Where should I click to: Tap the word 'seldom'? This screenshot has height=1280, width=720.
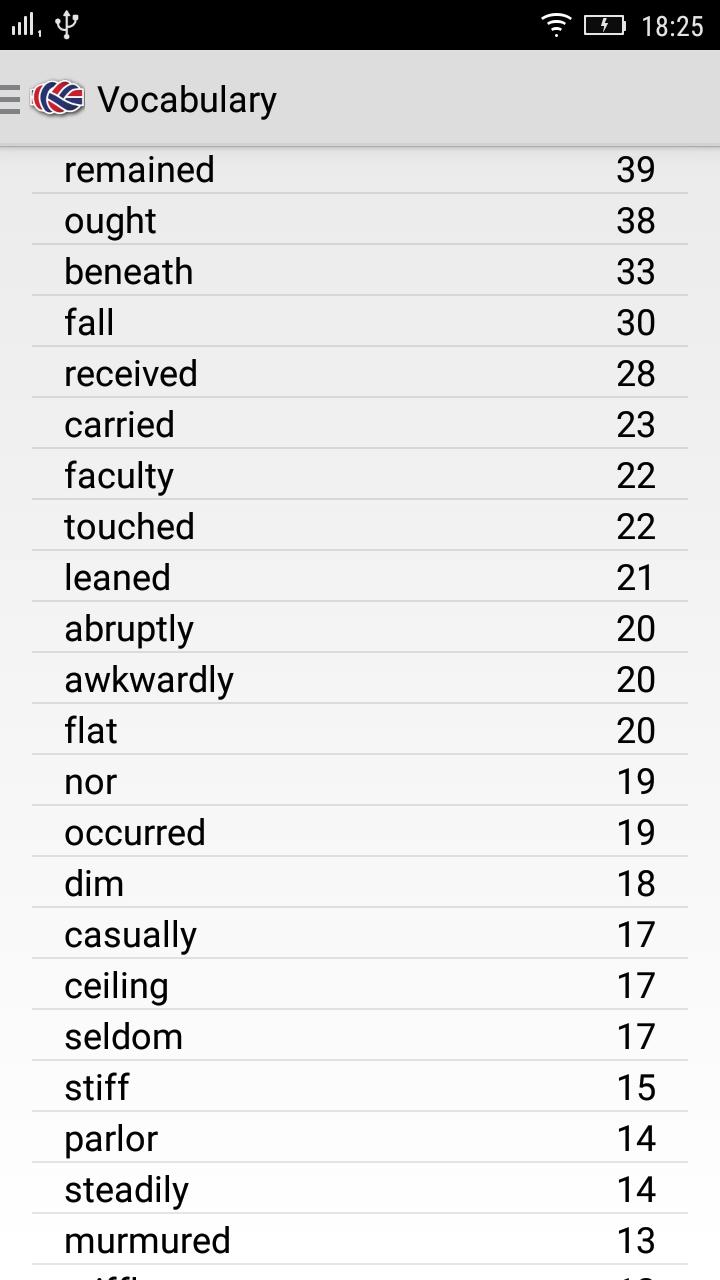[x=123, y=1036]
